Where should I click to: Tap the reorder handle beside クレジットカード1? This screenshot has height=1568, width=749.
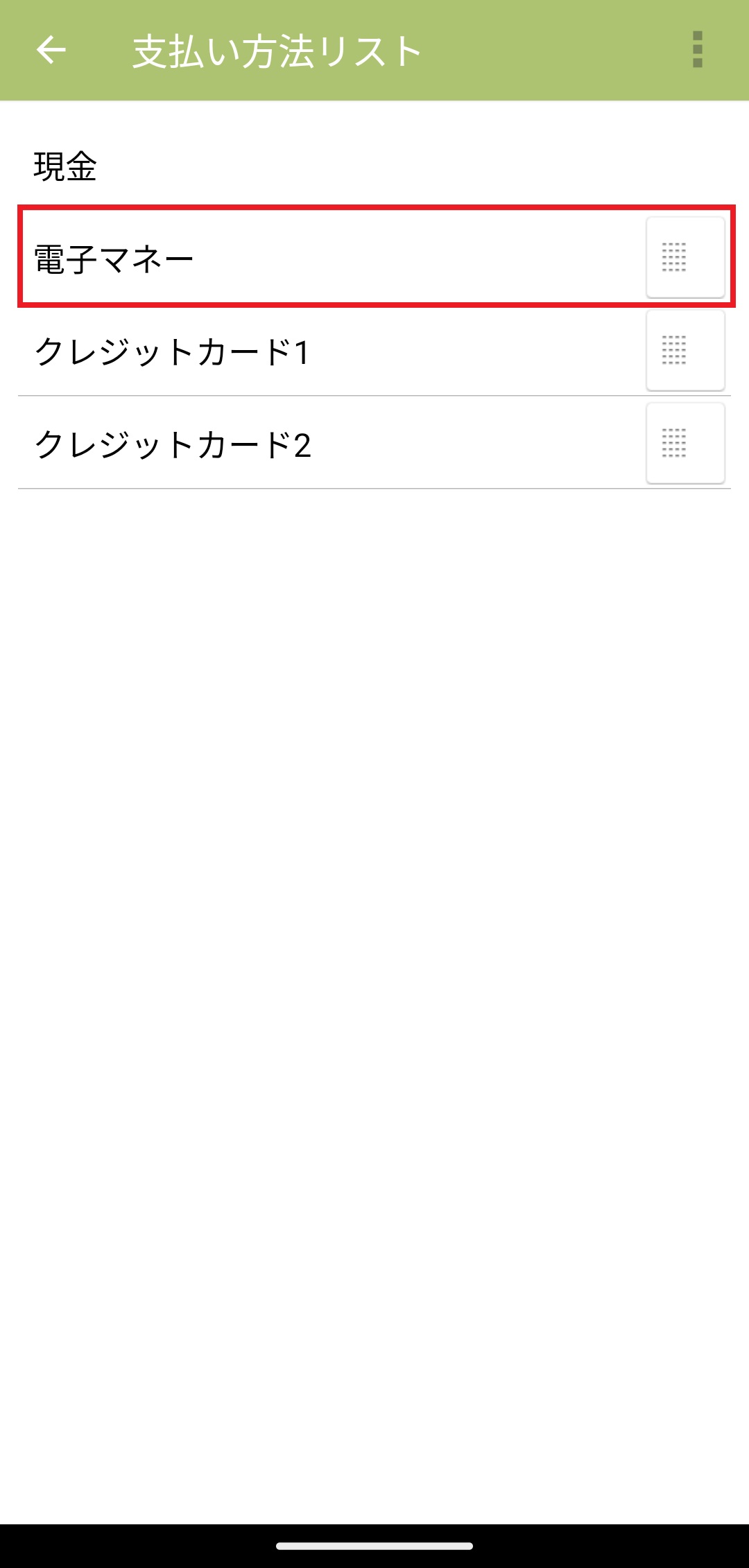click(685, 351)
